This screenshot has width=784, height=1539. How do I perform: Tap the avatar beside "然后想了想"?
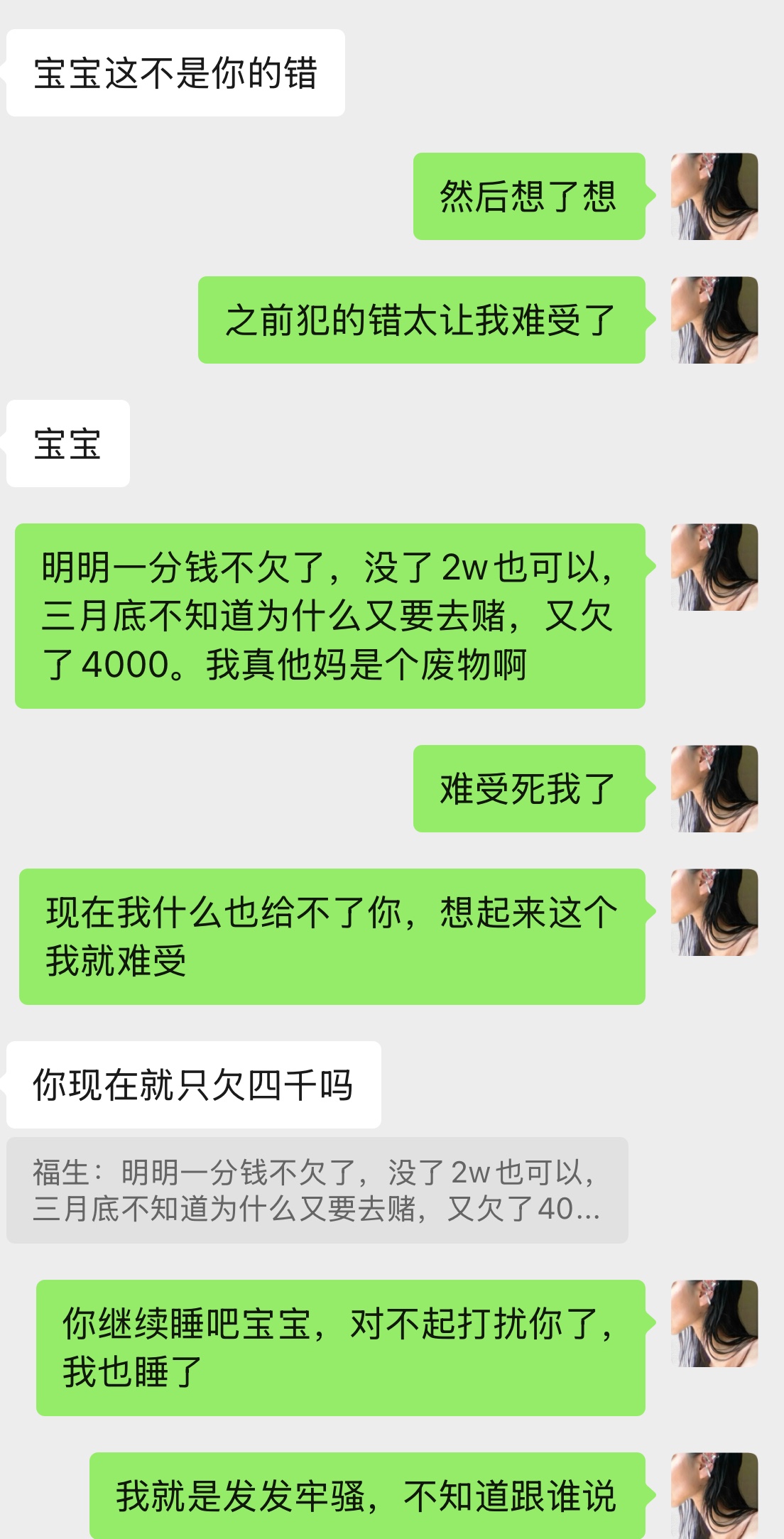click(714, 196)
